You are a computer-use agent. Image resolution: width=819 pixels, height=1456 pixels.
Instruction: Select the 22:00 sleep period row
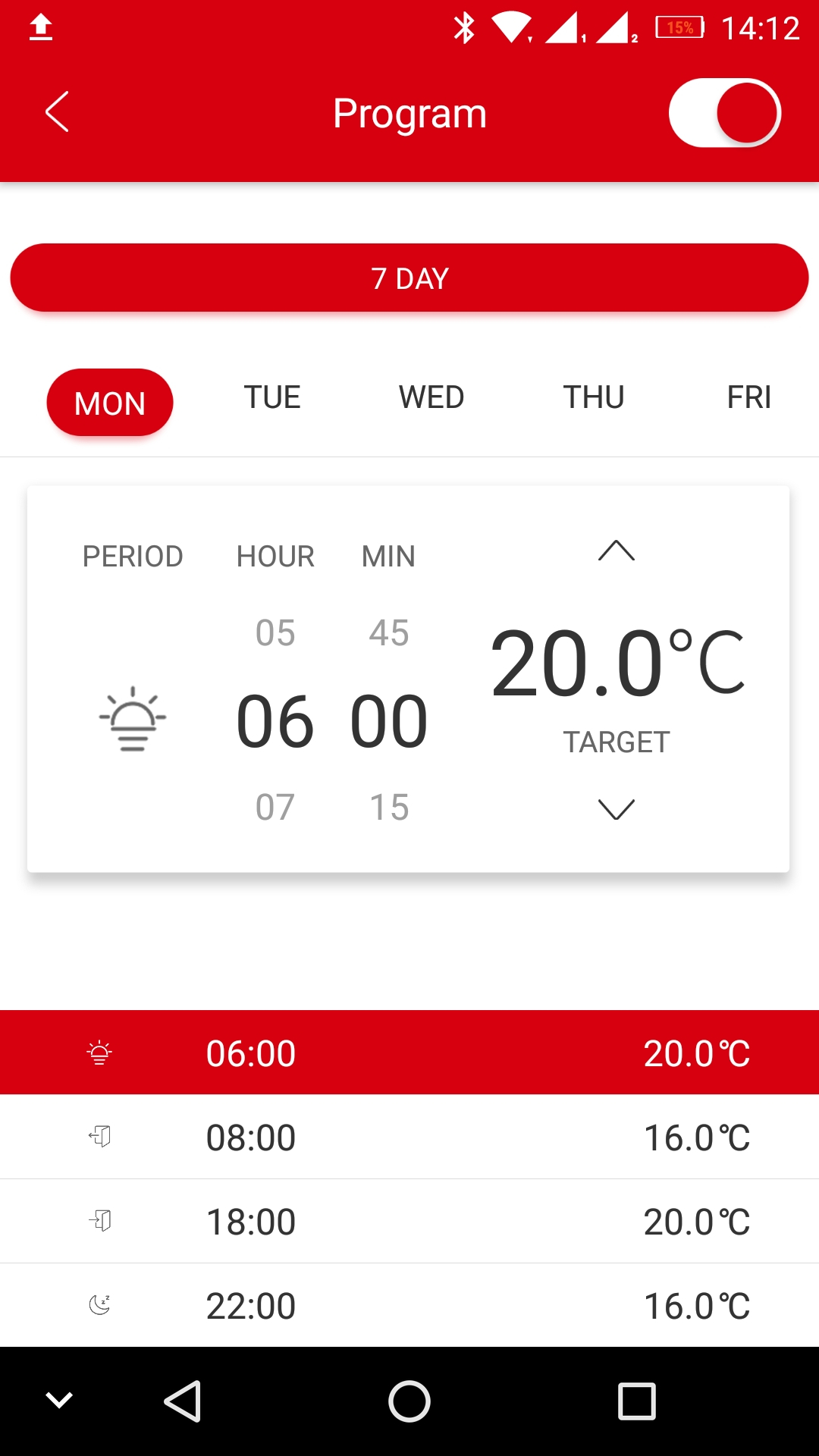click(409, 1305)
